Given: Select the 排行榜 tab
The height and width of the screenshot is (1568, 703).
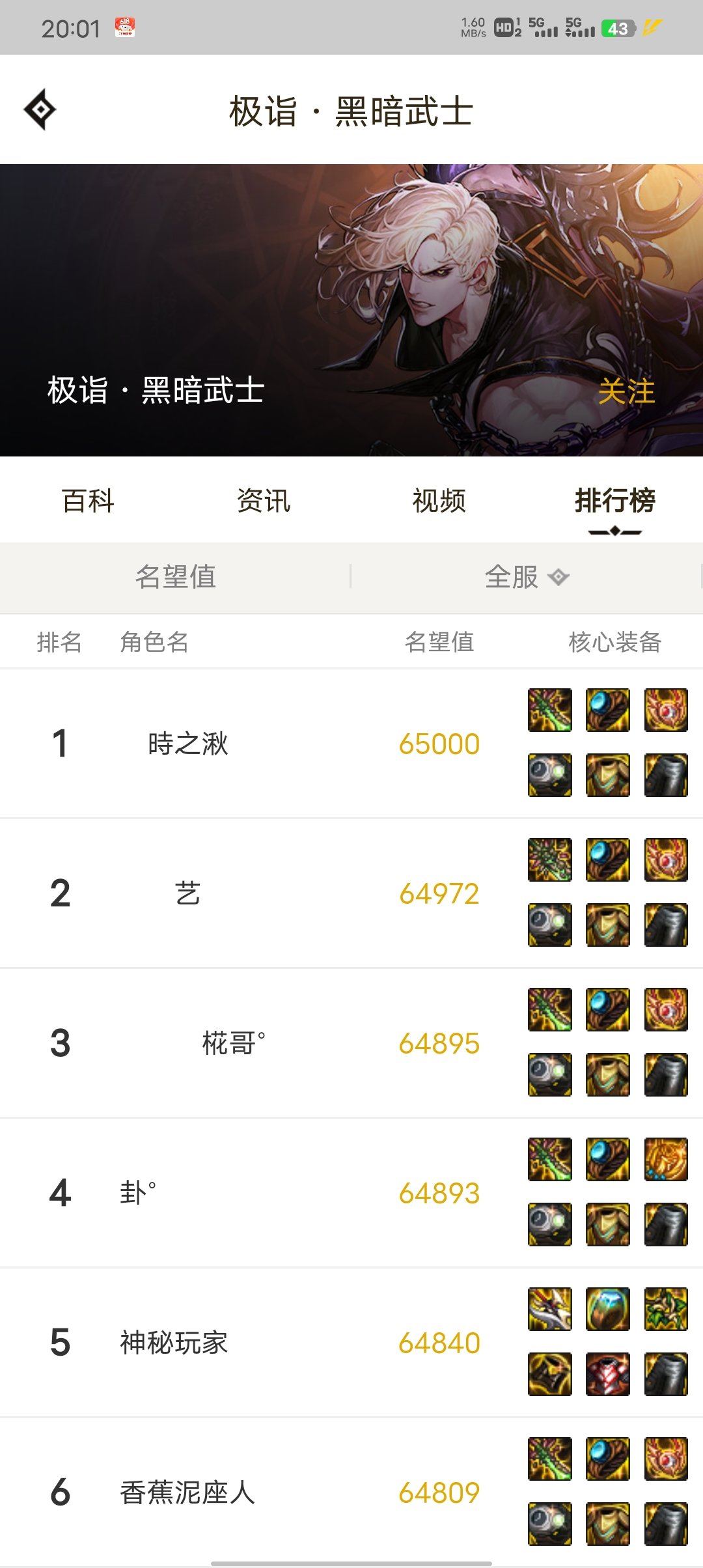Looking at the screenshot, I should 614,501.
